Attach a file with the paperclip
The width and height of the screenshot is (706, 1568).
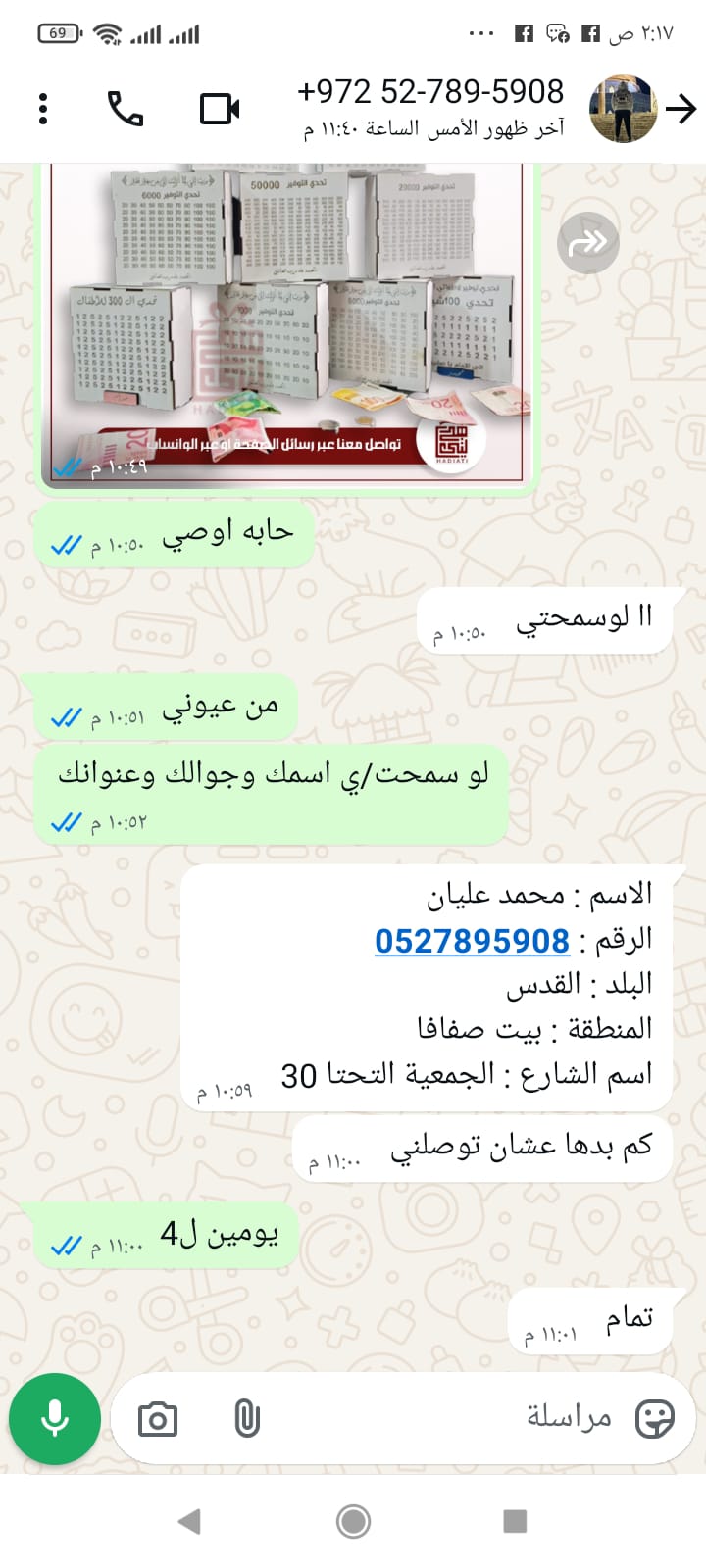click(247, 1418)
